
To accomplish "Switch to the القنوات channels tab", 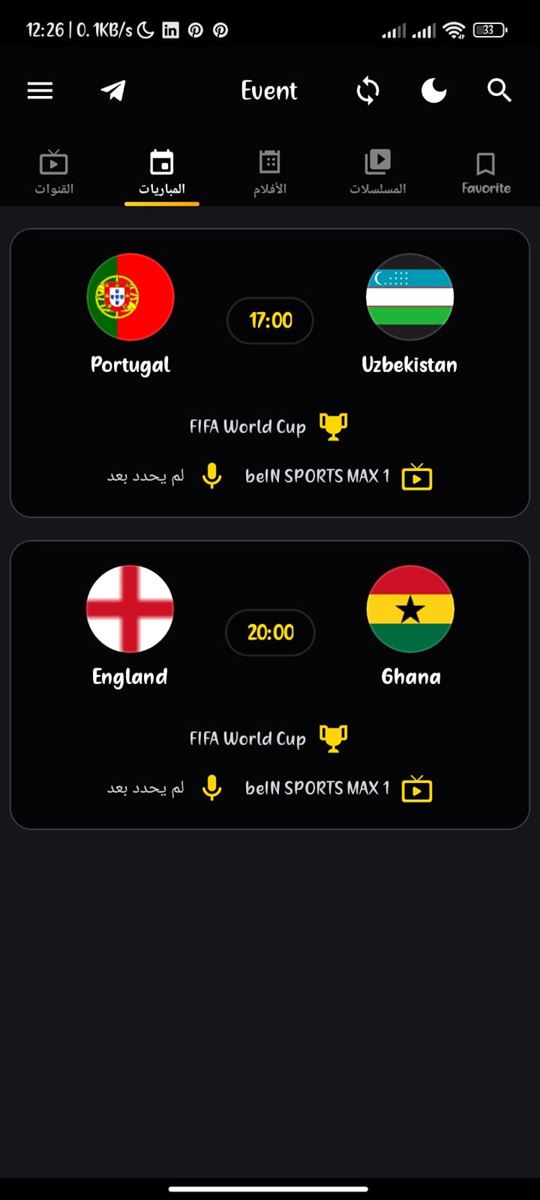I will coord(54,172).
